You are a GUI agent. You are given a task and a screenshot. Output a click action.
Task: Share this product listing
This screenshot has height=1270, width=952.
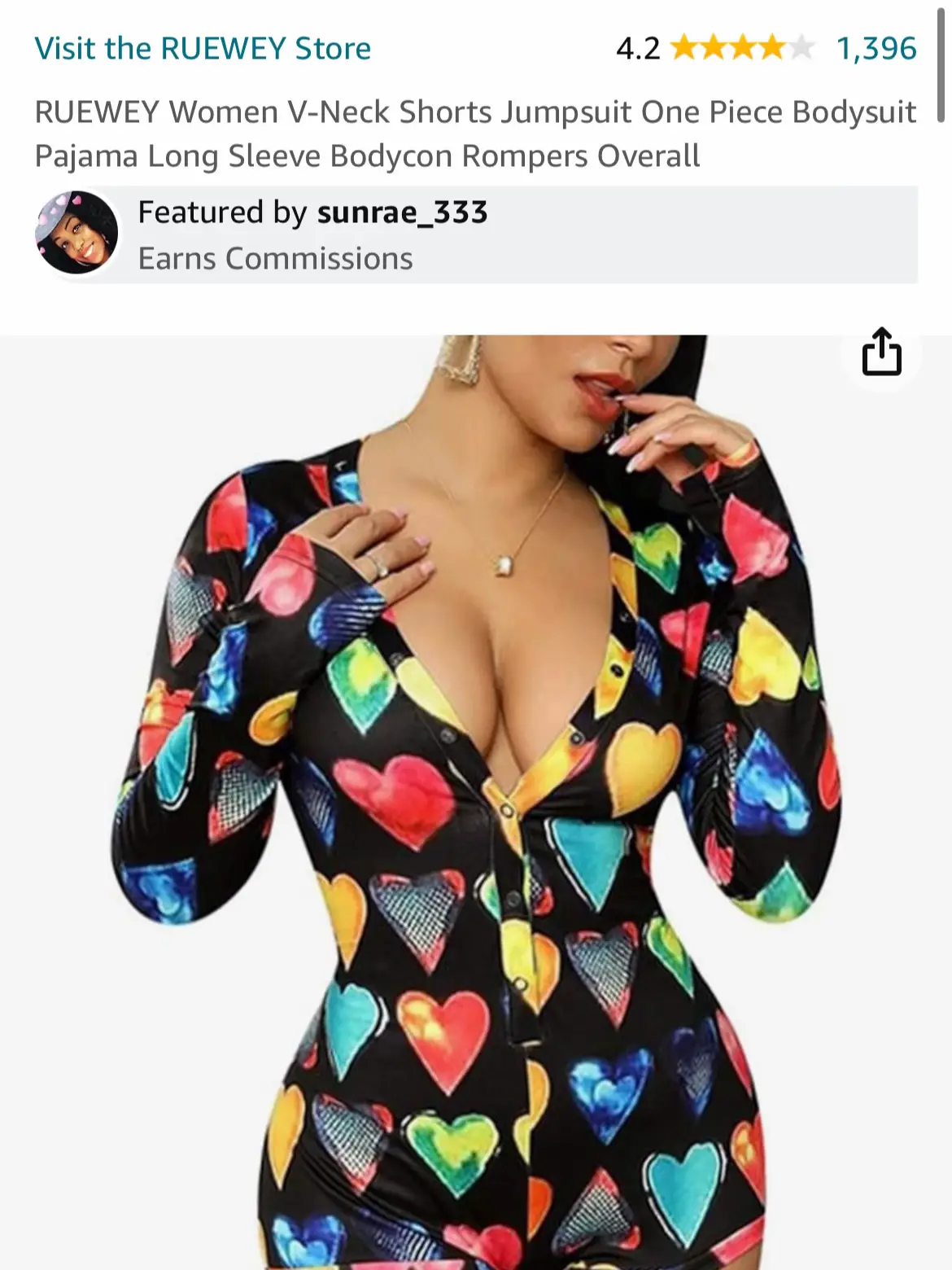click(x=881, y=353)
